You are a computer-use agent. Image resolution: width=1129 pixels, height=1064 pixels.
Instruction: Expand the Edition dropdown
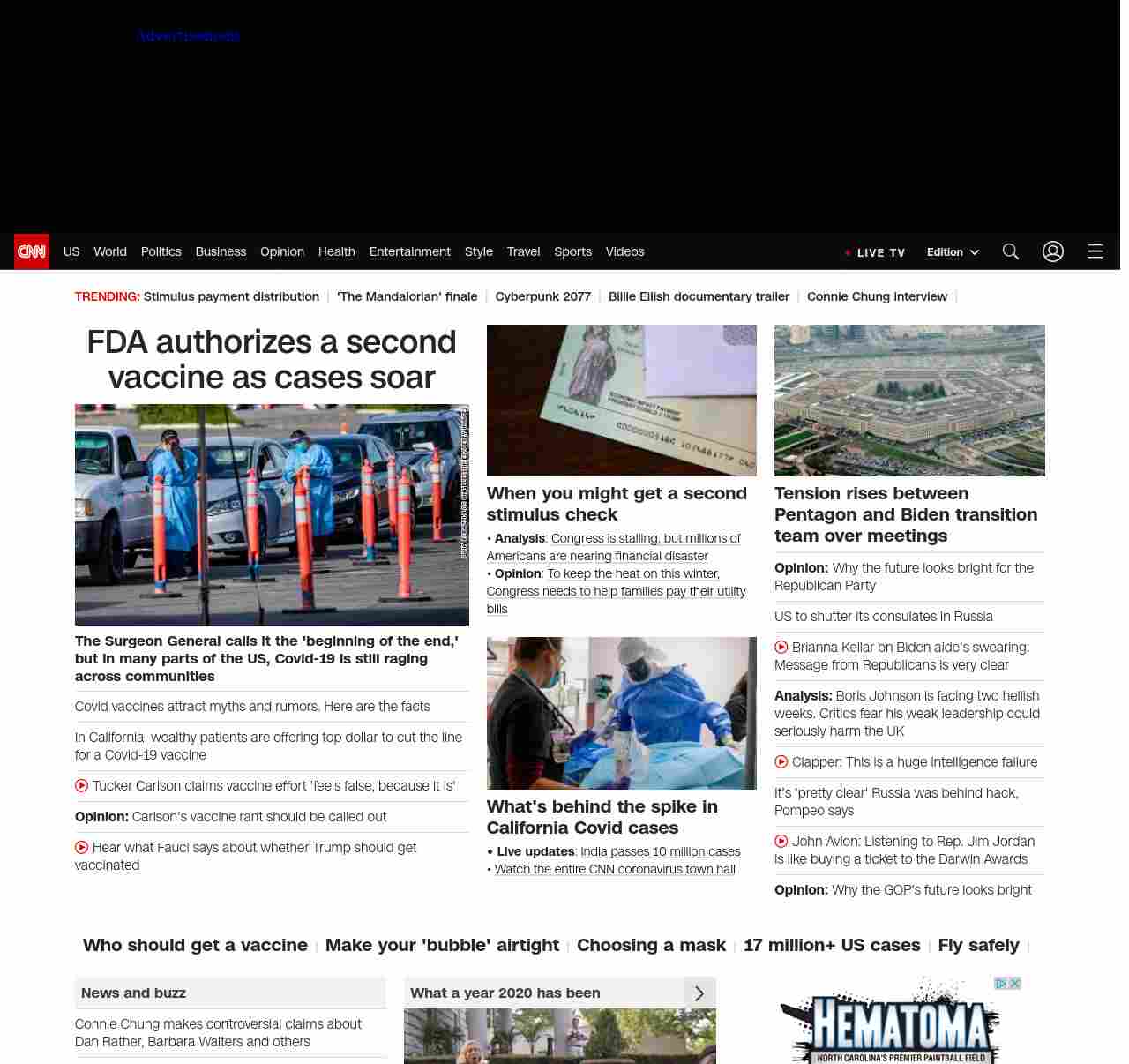tap(953, 251)
